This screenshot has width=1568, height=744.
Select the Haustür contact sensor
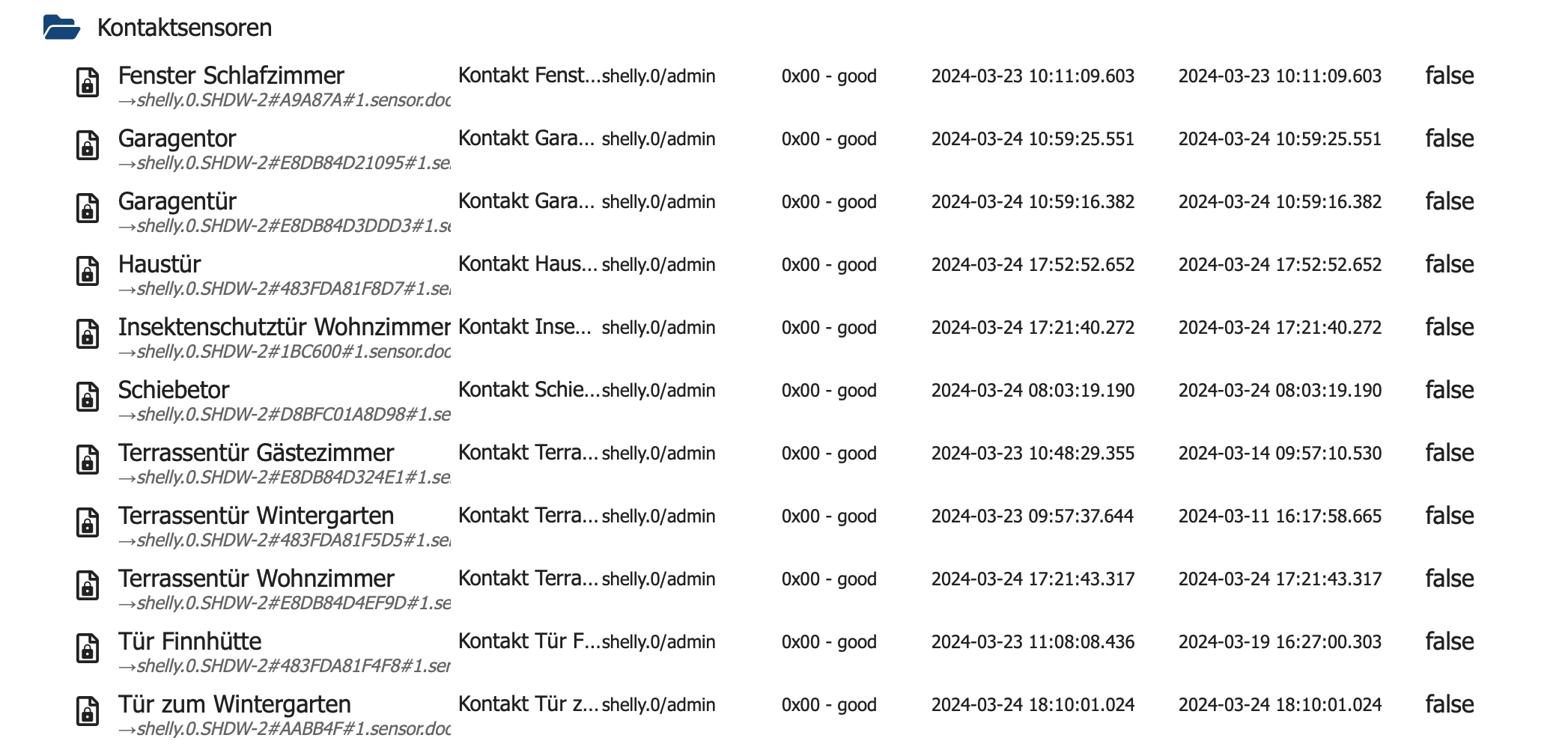click(159, 264)
